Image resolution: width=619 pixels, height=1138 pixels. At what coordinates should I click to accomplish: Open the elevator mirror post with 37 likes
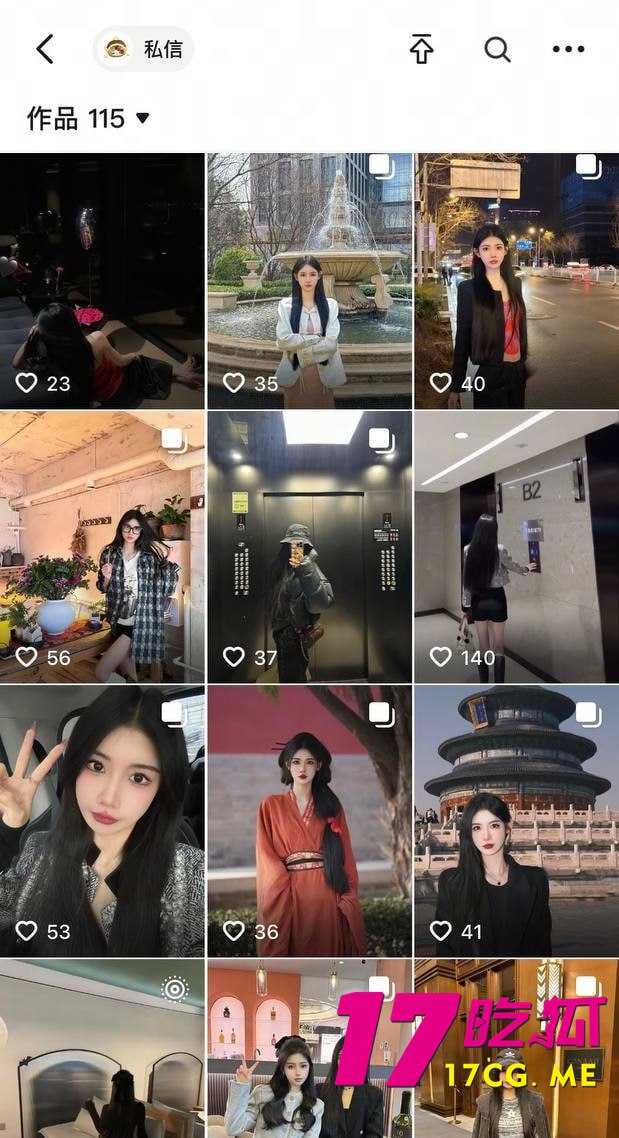[309, 546]
